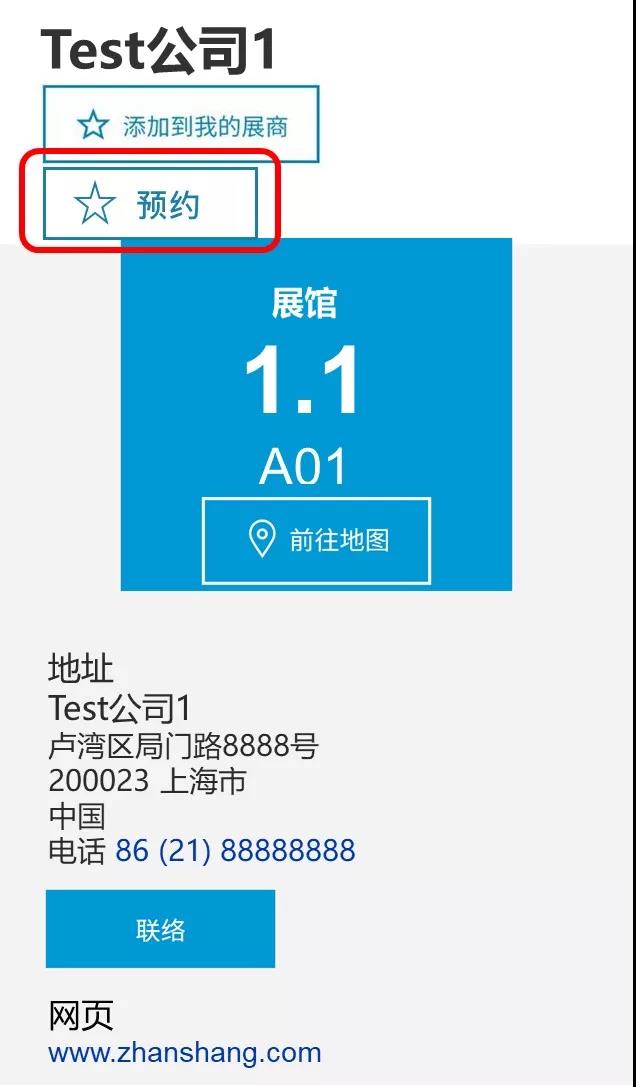
Task: Tap the 联络 contact button
Action: coord(160,929)
